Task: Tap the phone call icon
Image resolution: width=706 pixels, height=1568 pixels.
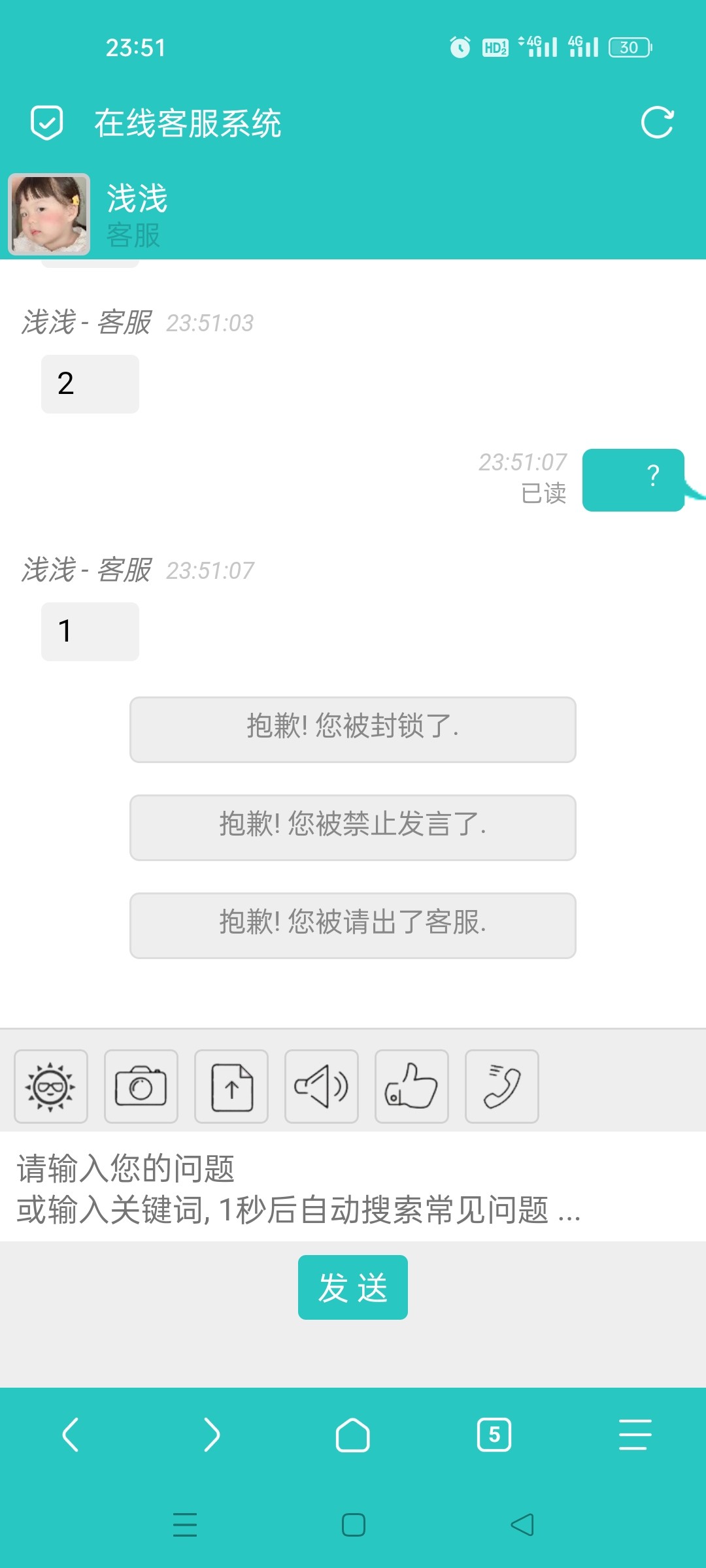Action: click(502, 1086)
